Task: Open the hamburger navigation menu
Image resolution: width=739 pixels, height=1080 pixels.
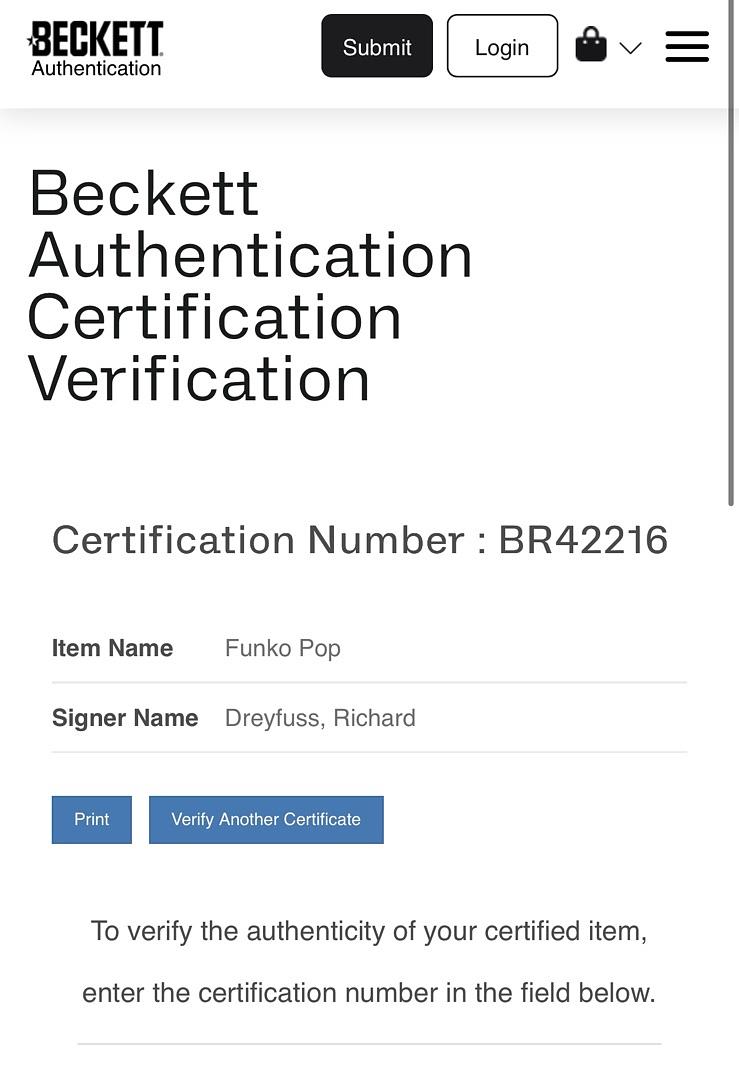Action: click(687, 47)
